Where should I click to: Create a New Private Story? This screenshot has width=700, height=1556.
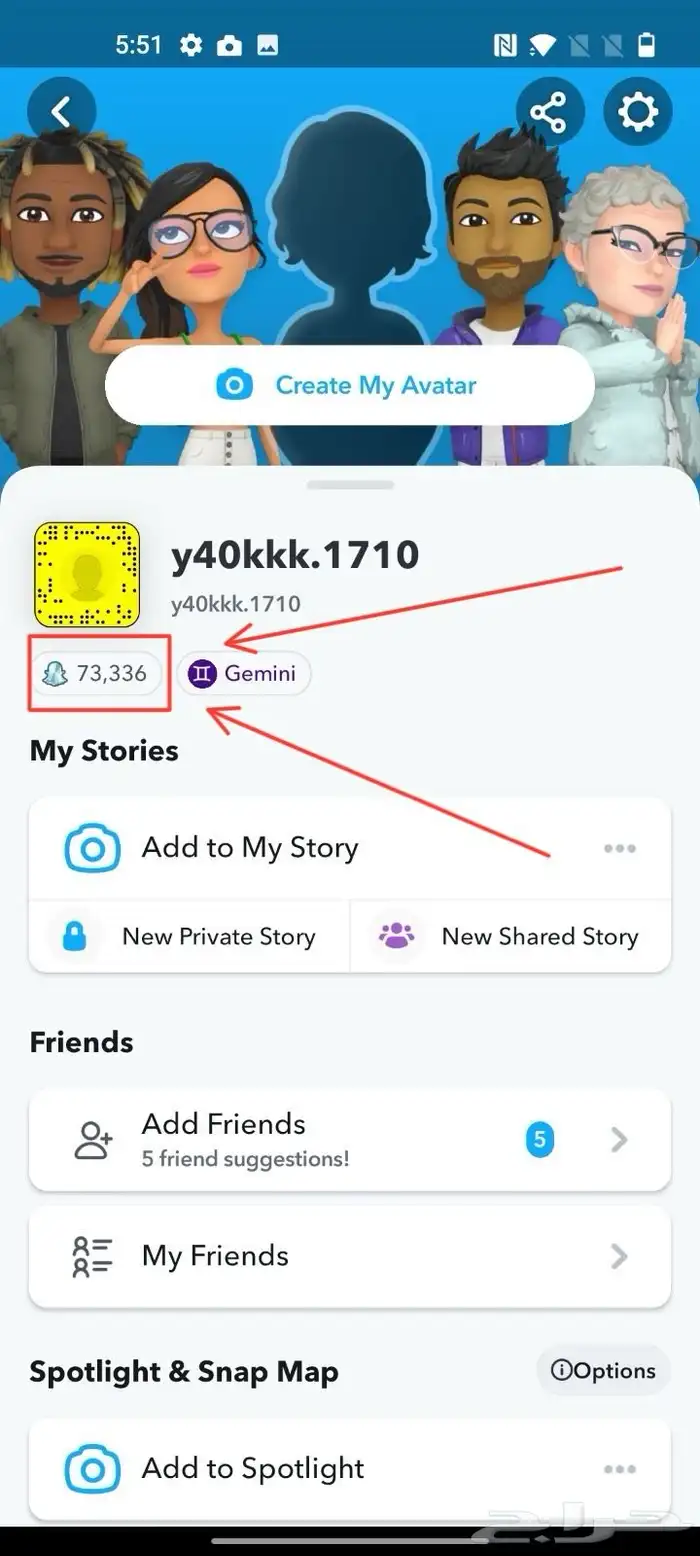click(x=189, y=936)
